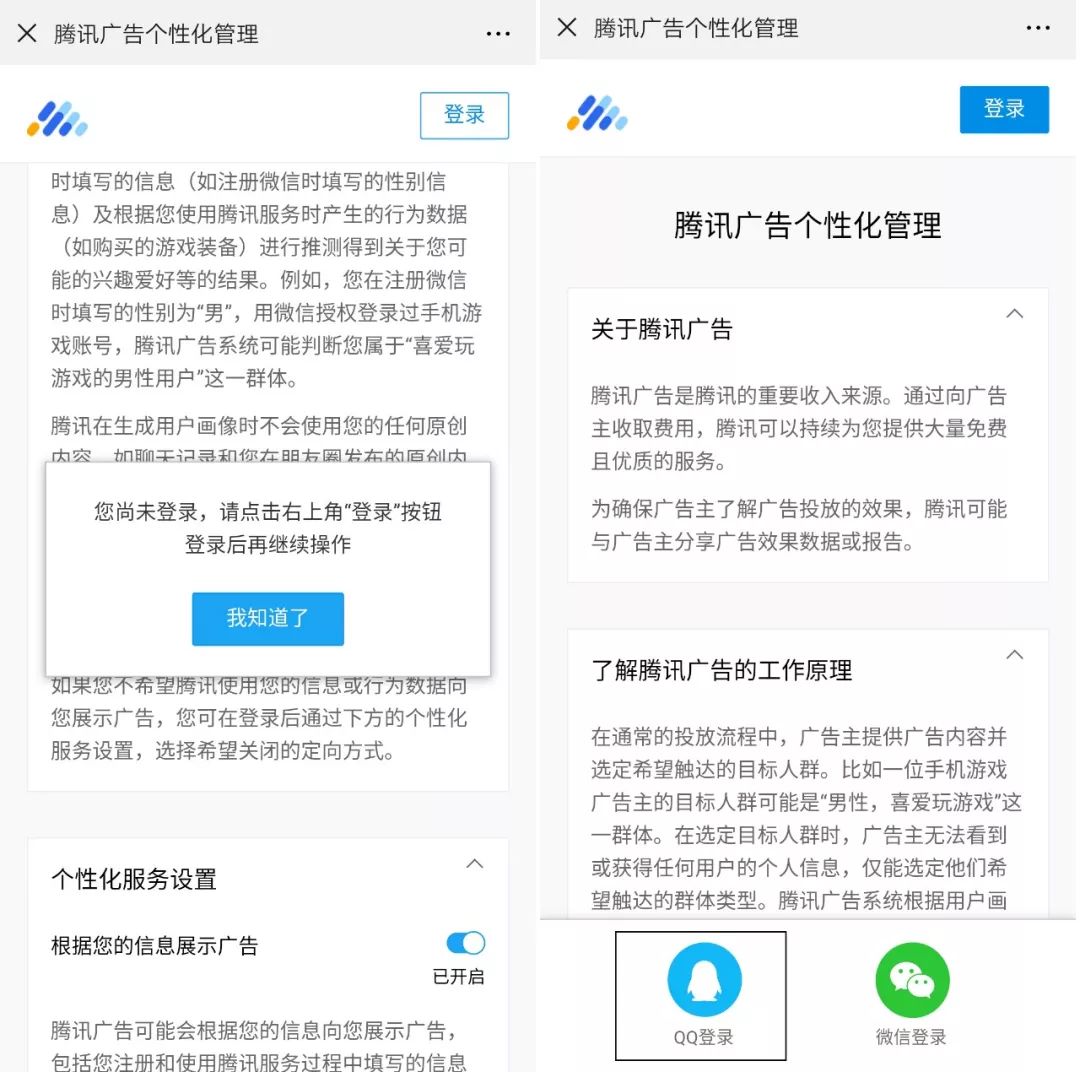Tap the outlined 登录 button
The image size is (1080, 1072).
pyautogui.click(x=464, y=115)
